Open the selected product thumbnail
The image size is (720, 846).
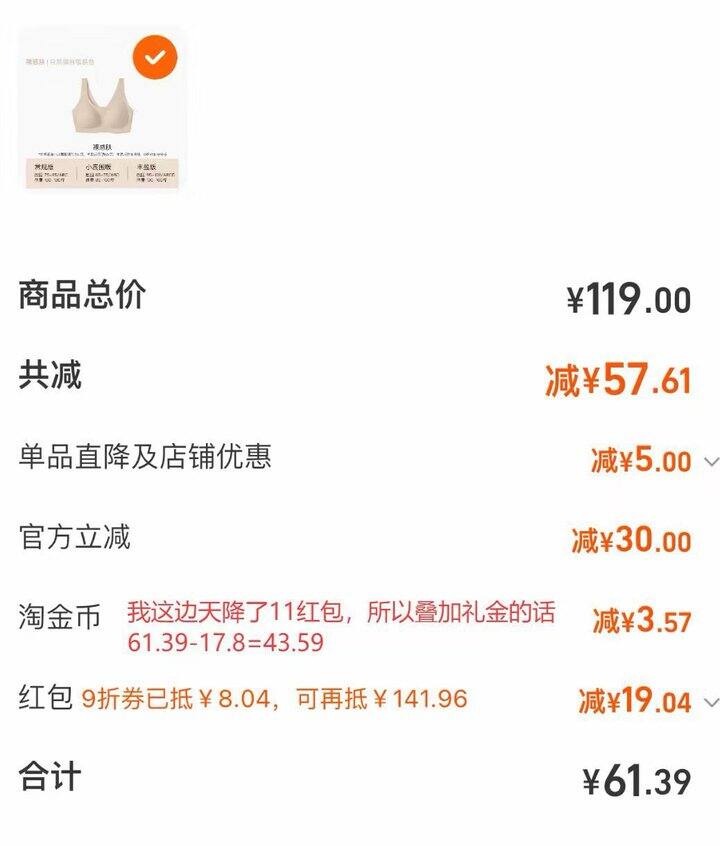click(101, 110)
